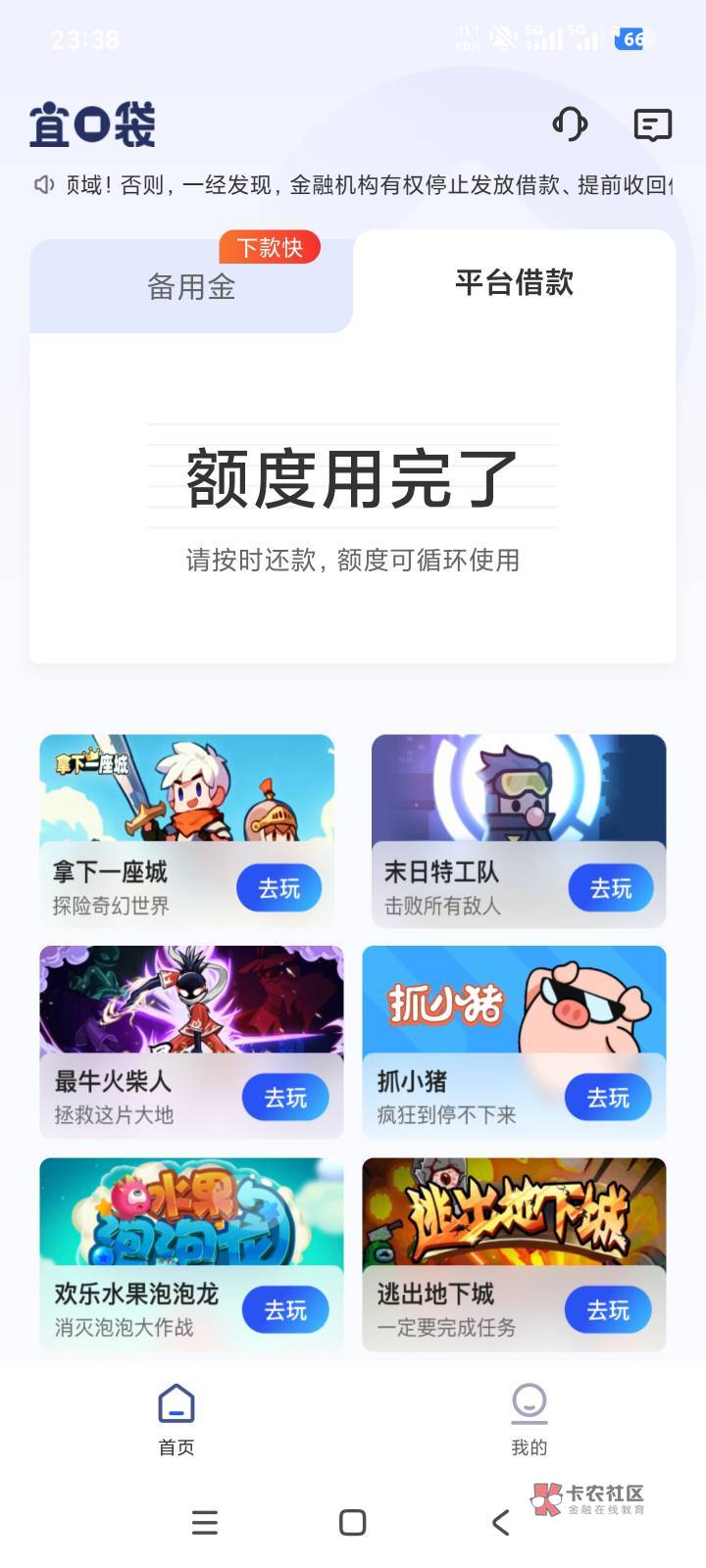The width and height of the screenshot is (706, 1568).
Task: Tap 去玩 on 逃出地下城
Action: [x=608, y=1310]
